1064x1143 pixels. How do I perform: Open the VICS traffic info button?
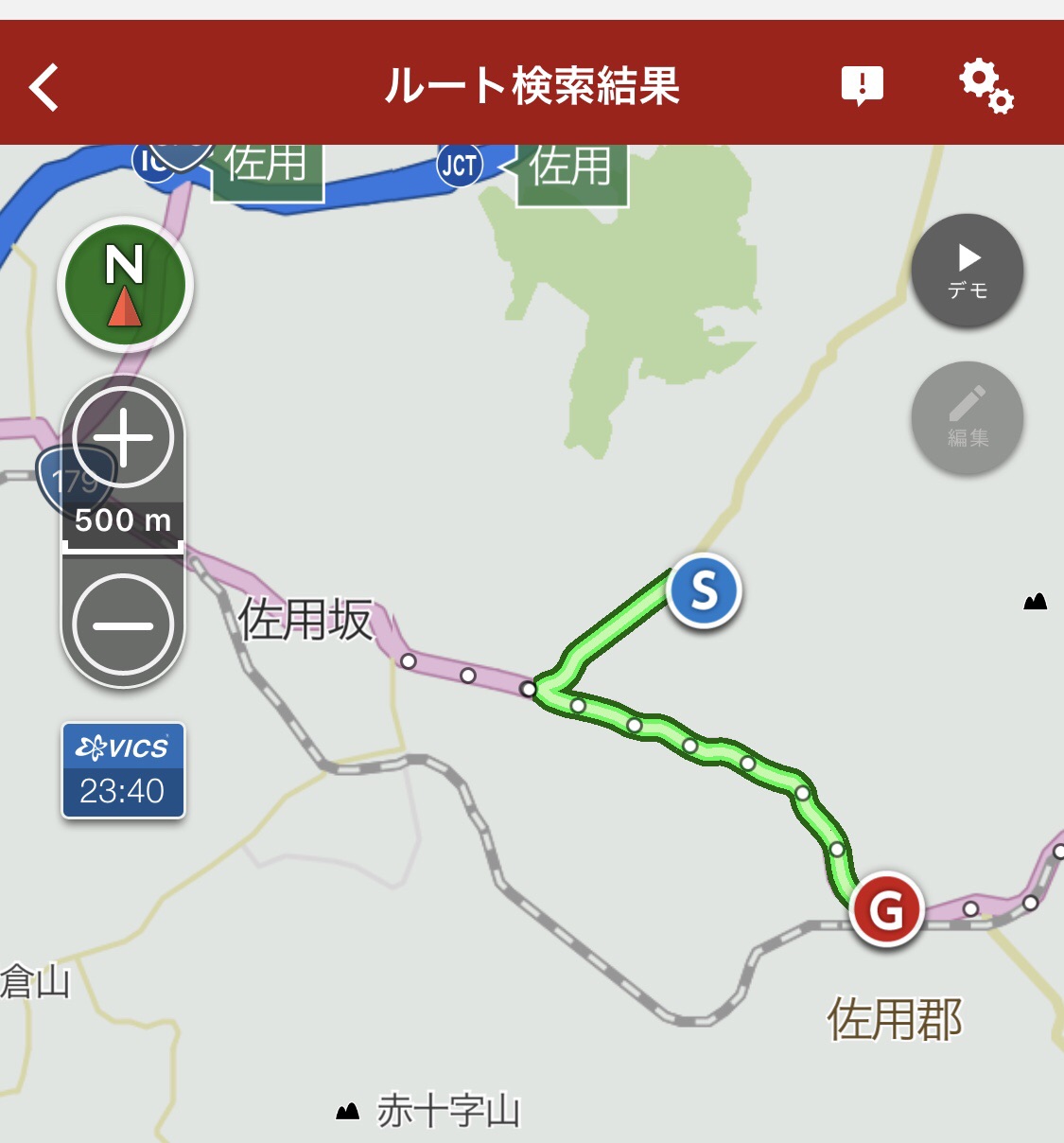(x=123, y=770)
